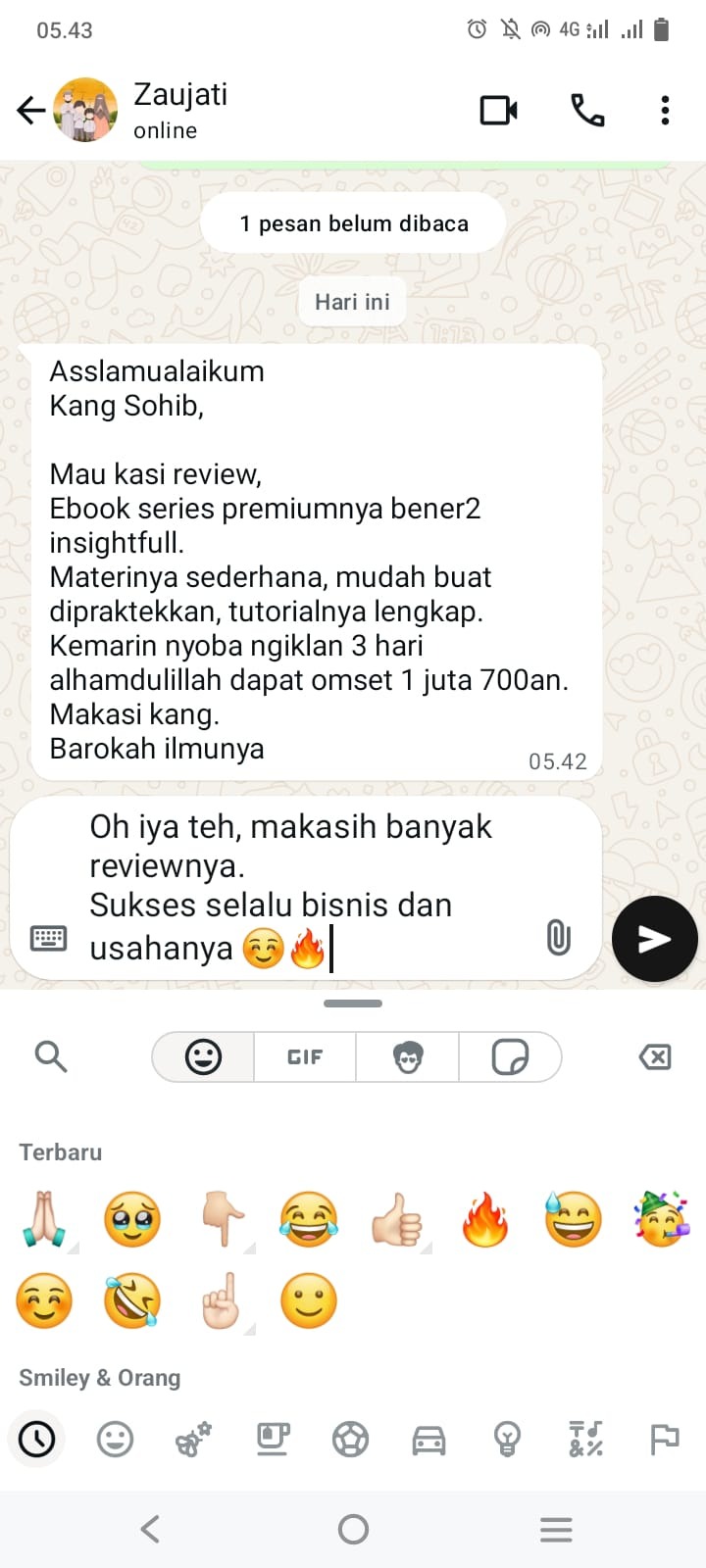Image resolution: width=706 pixels, height=1568 pixels.
Task: Search for an emoji
Action: 50,1056
